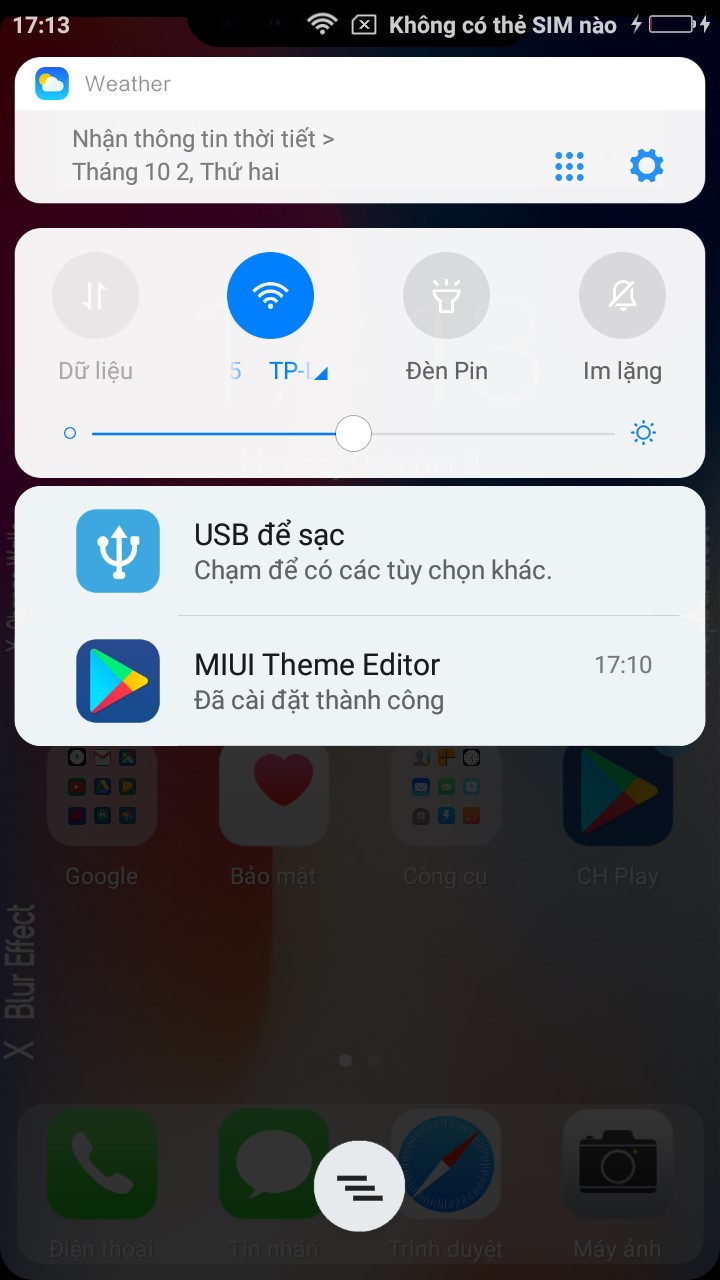720x1280 pixels.
Task: Tap the weather info link
Action: (x=203, y=139)
